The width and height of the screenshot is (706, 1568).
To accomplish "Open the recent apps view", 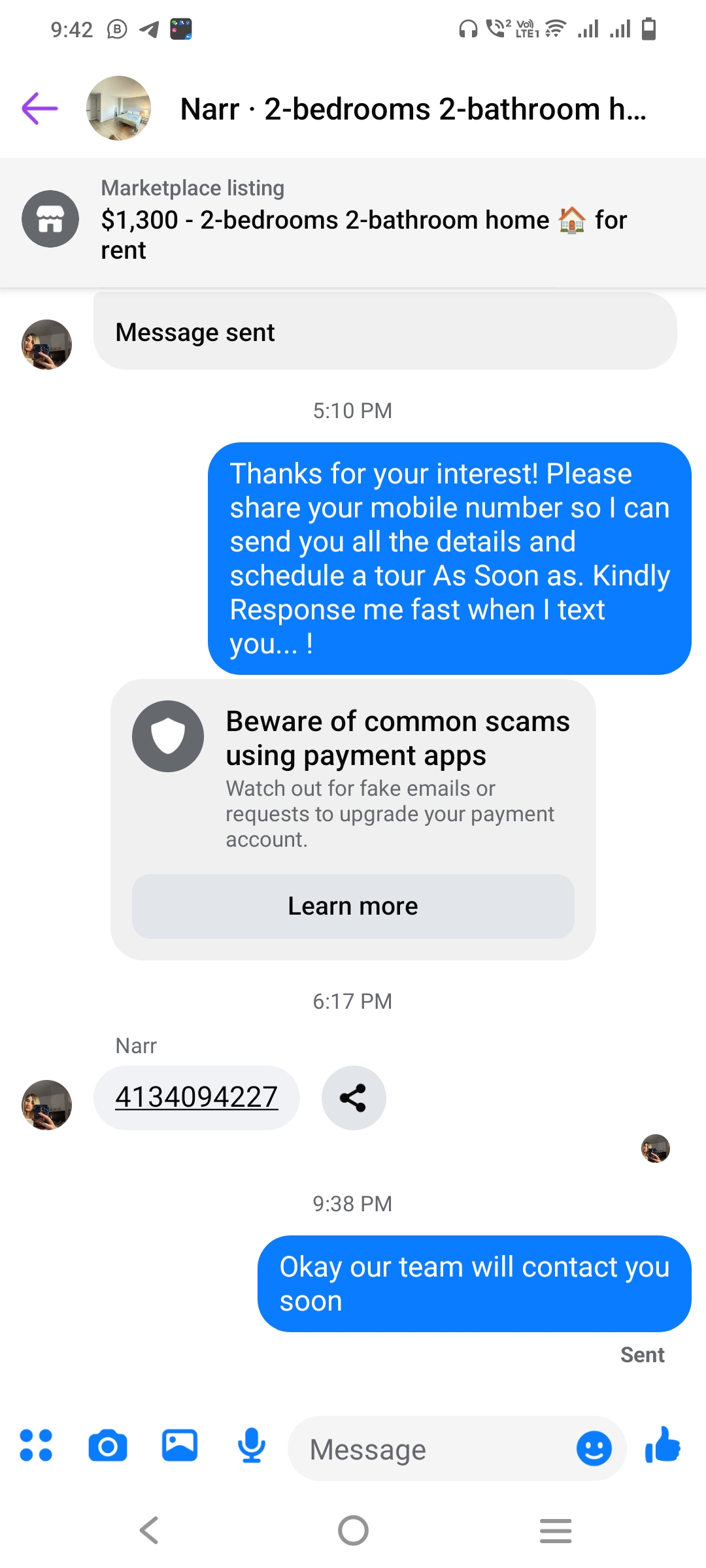I will (x=556, y=1530).
